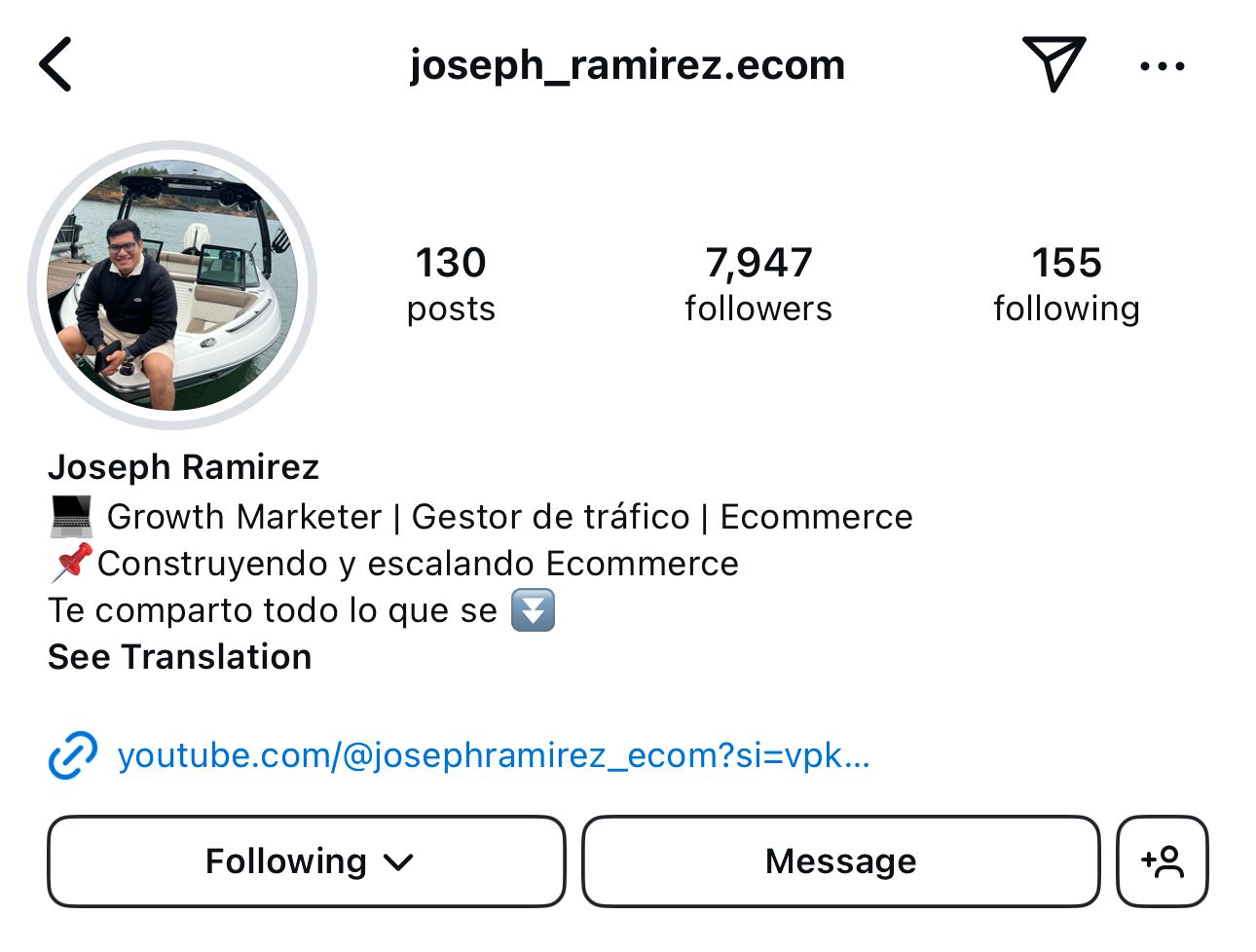
Task: Show suggested accounts with add-person icon
Action: click(1163, 861)
